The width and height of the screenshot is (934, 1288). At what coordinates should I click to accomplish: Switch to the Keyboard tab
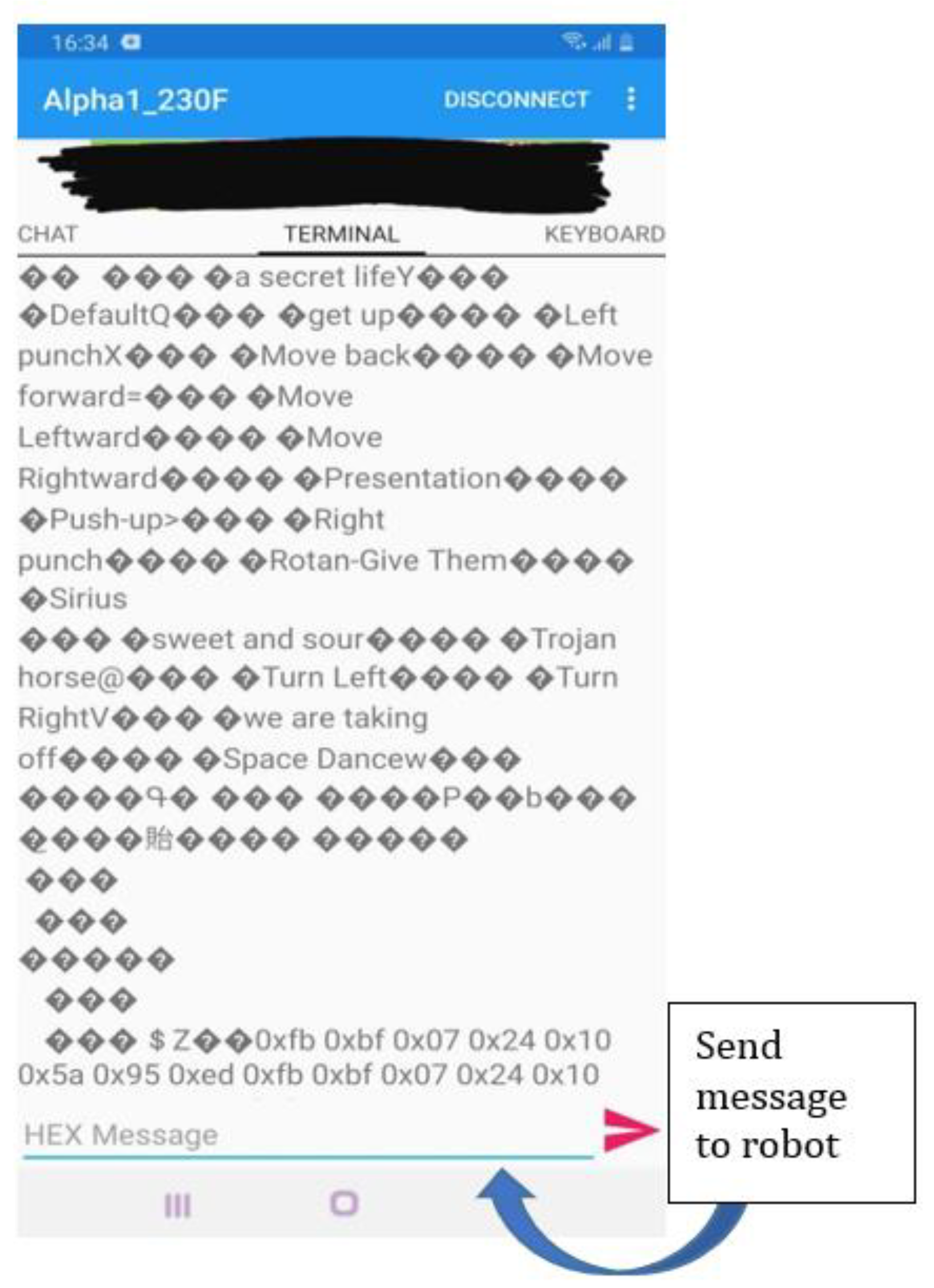604,234
